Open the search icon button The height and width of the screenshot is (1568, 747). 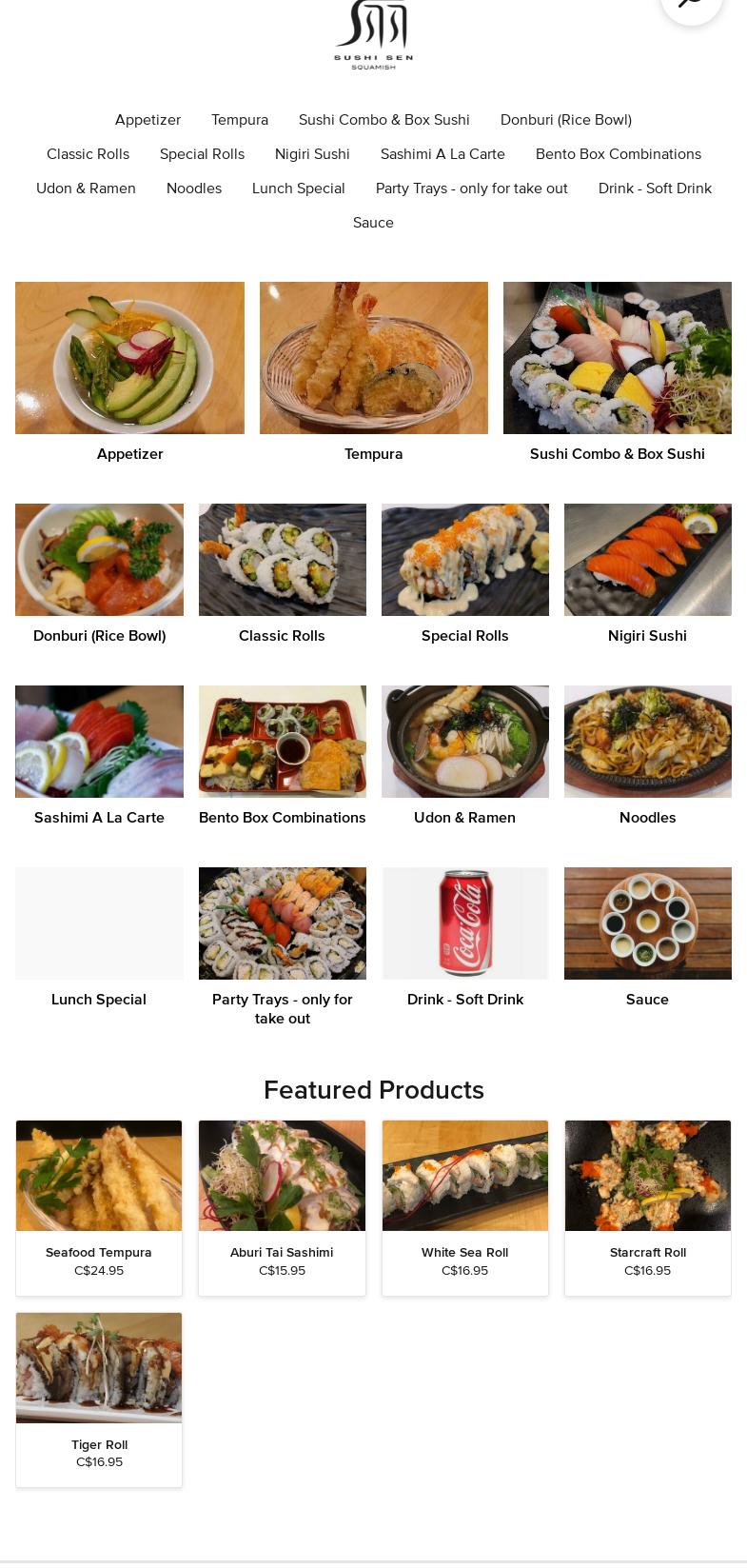click(x=691, y=6)
